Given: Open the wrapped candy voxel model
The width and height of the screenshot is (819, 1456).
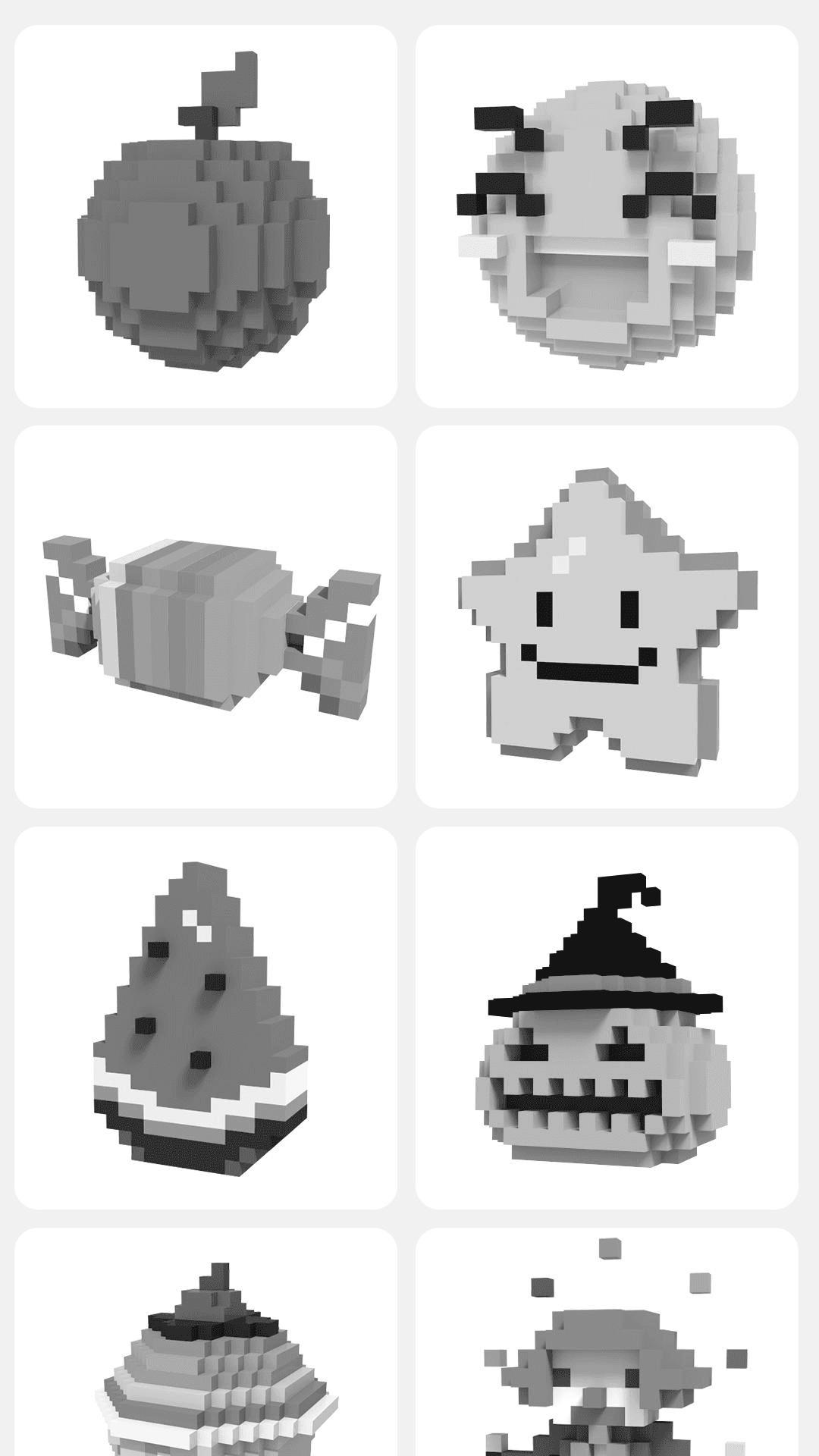Looking at the screenshot, I should pyautogui.click(x=205, y=617).
